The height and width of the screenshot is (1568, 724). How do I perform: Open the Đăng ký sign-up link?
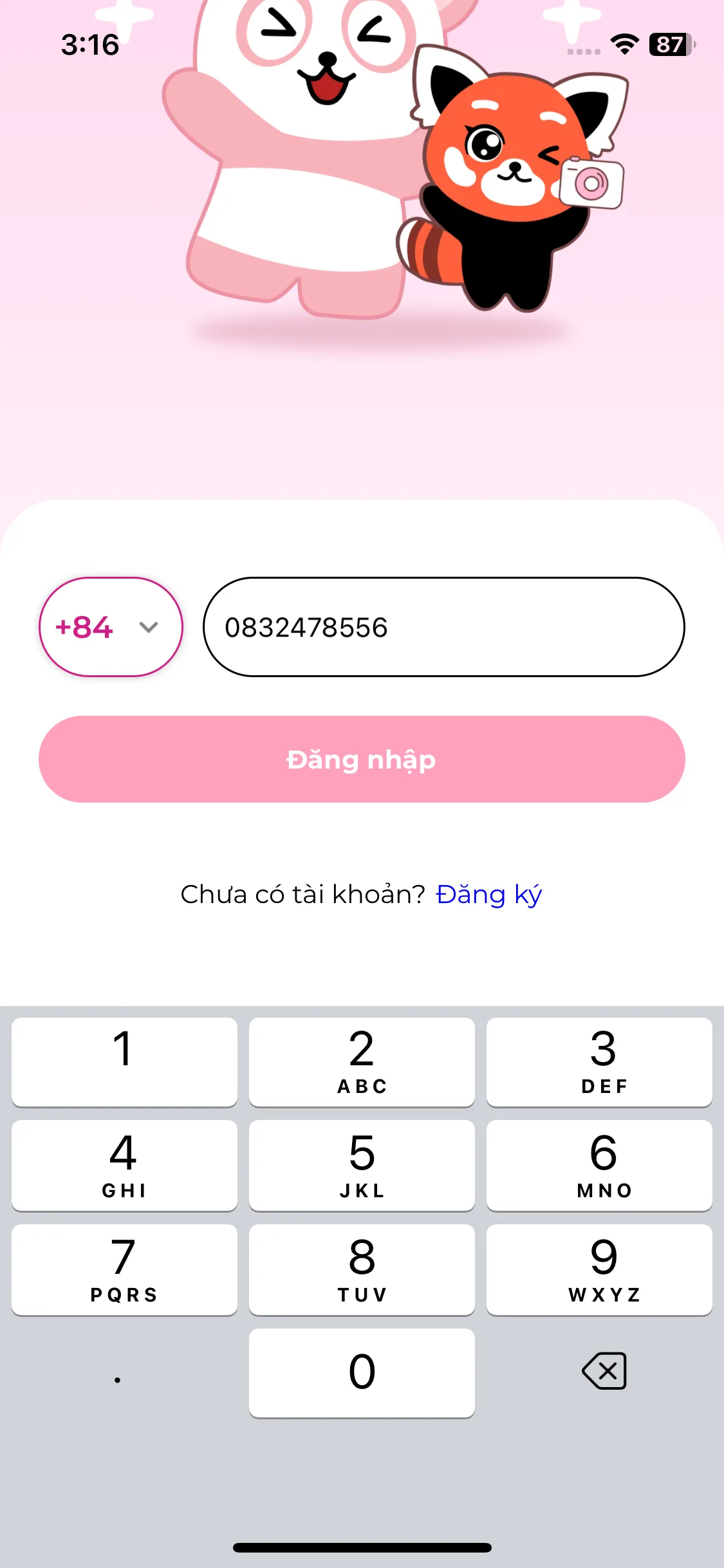click(x=488, y=895)
